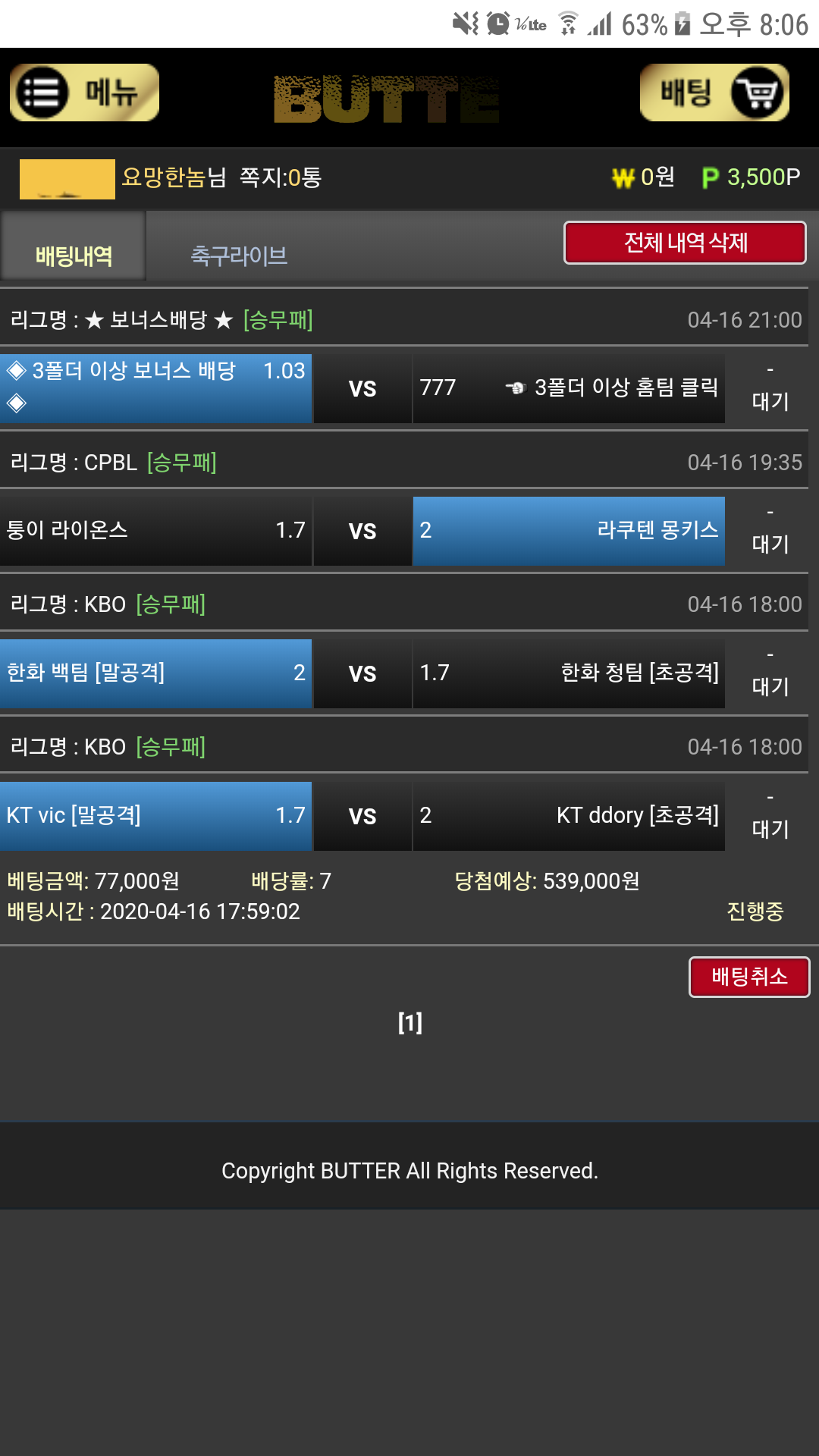Cancel the bet with 배팅취소
Viewport: 819px width, 1456px height.
click(x=749, y=977)
